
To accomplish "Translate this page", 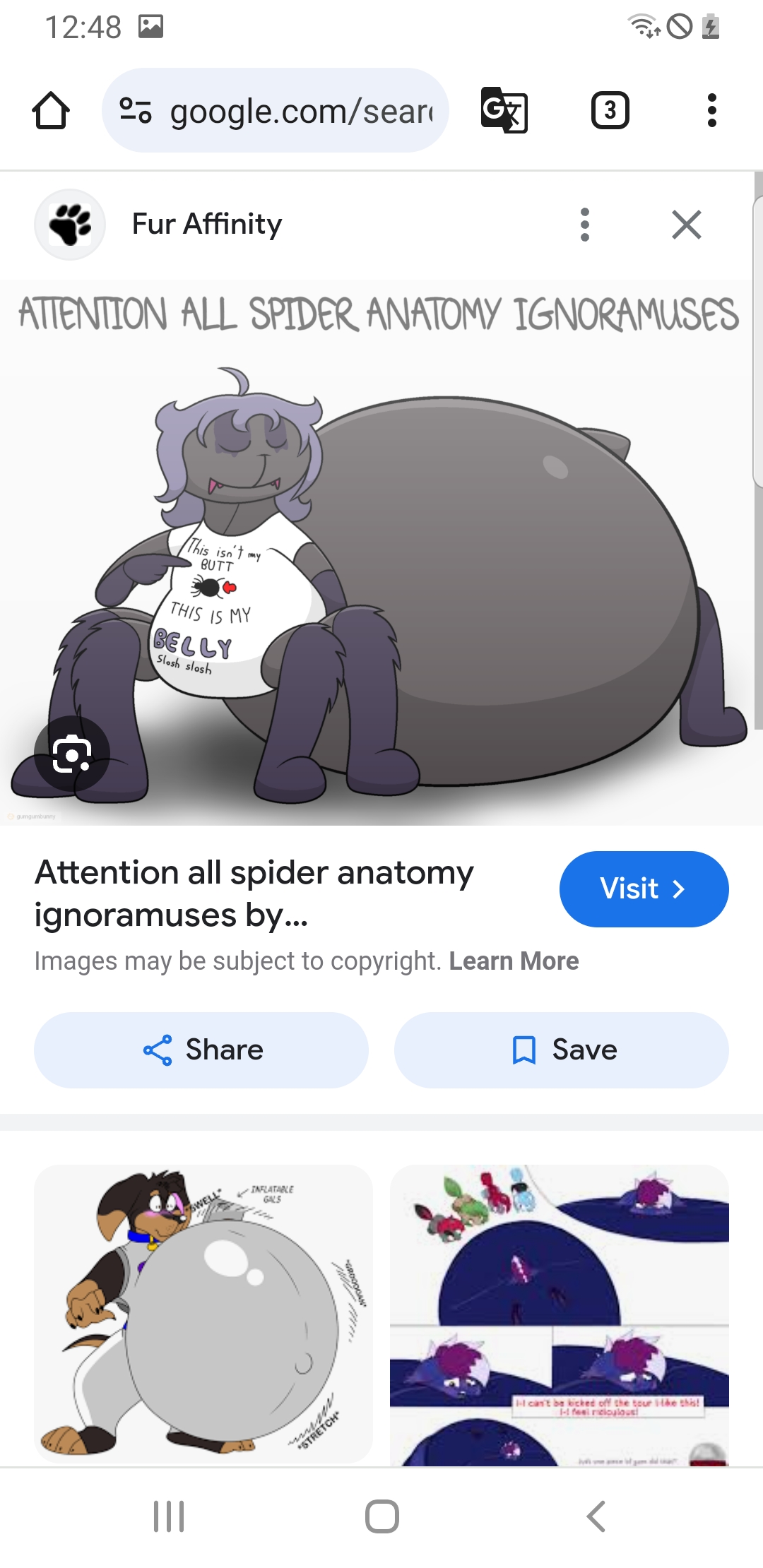I will 504,111.
